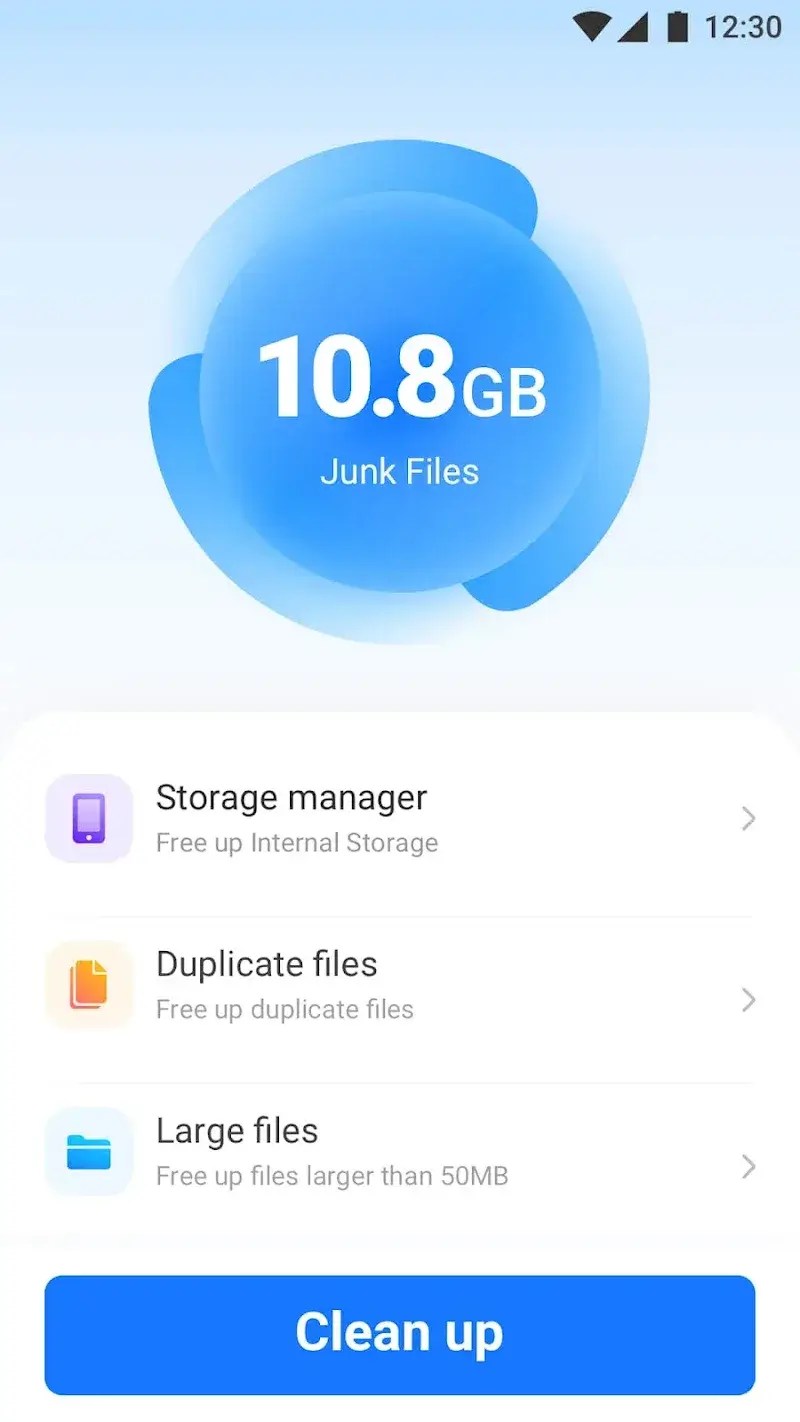Viewport: 800px width, 1422px height.
Task: Open the Duplicate files entry
Action: click(x=267, y=963)
